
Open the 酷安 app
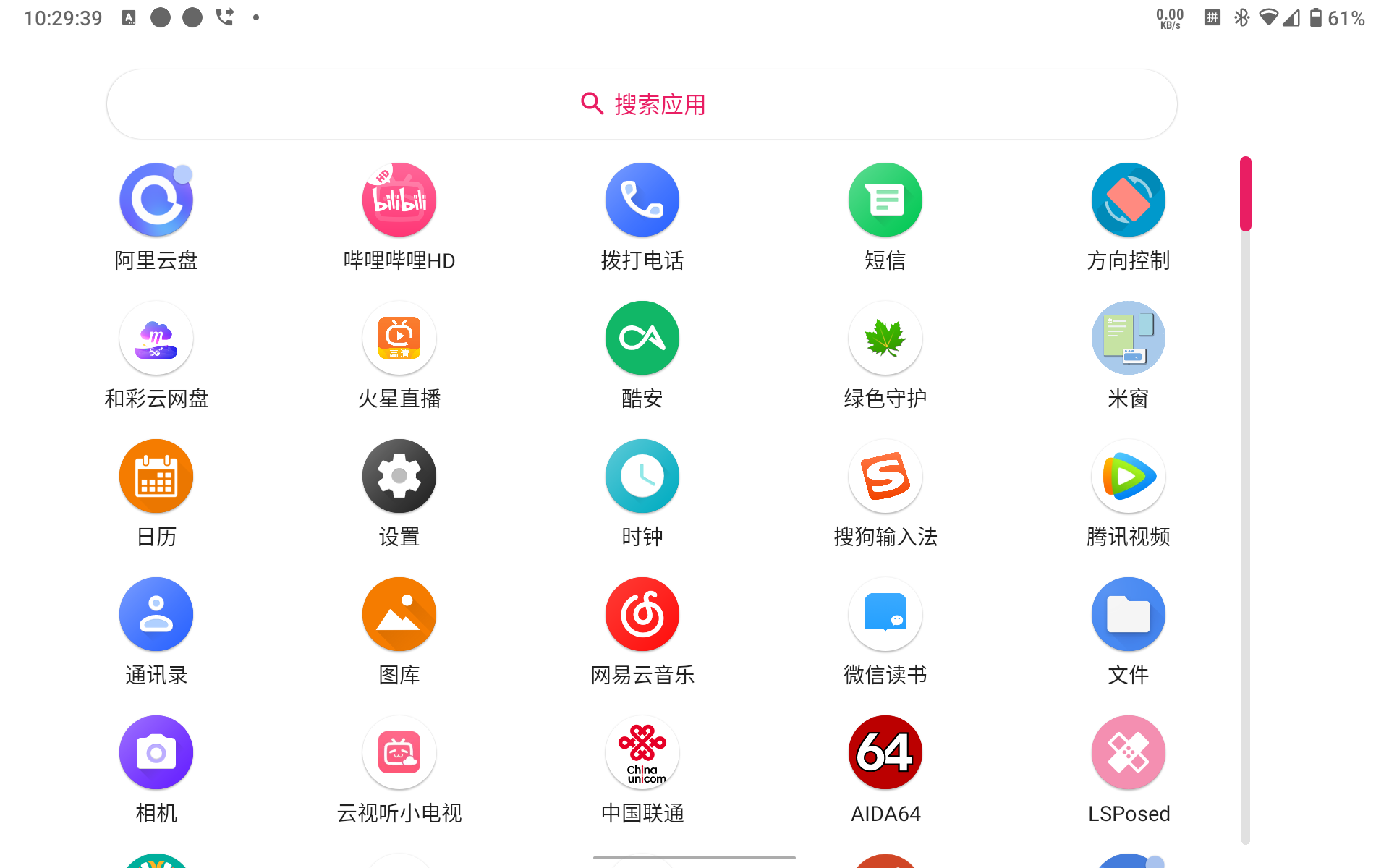[x=642, y=339]
